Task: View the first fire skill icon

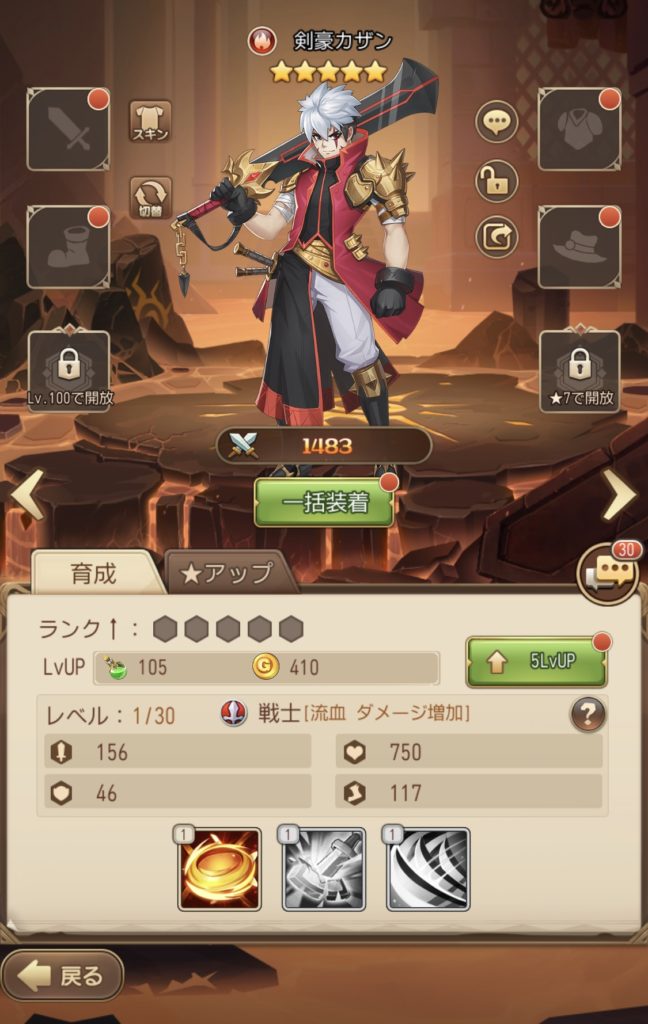Action: tap(220, 868)
